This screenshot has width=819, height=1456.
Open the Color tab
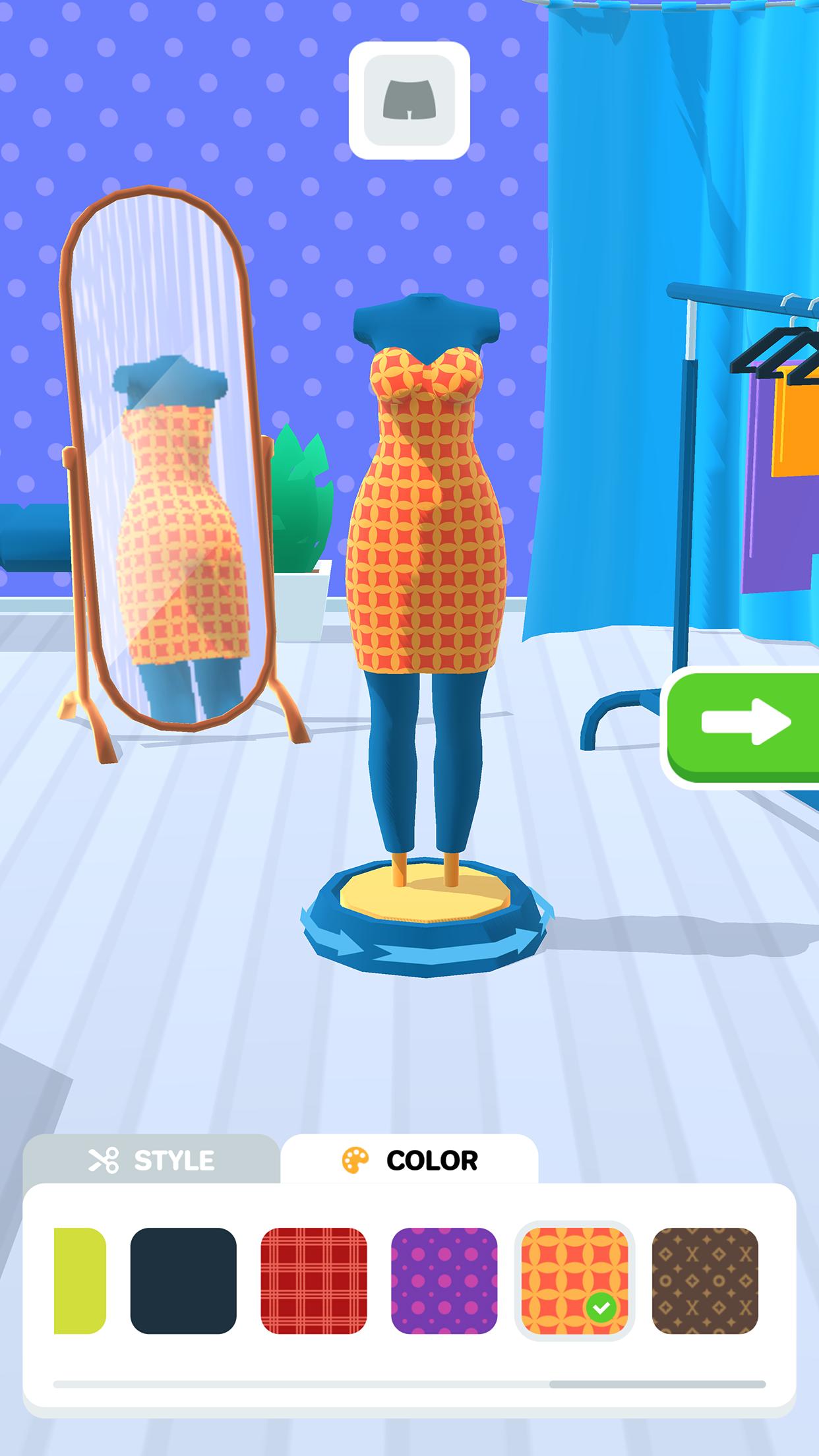[x=410, y=1160]
